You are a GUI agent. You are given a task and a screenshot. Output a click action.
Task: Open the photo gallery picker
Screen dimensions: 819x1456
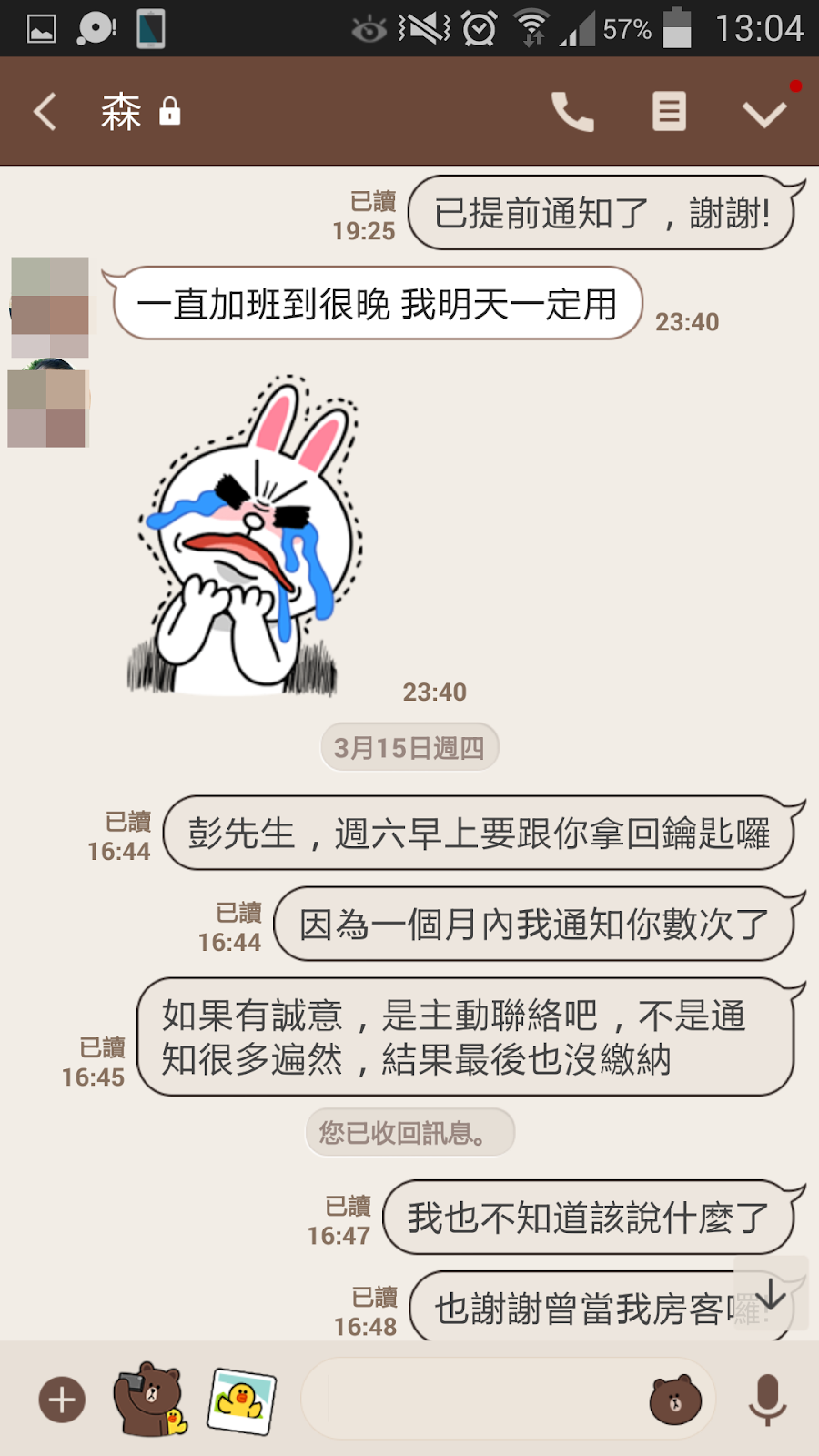click(x=241, y=1400)
